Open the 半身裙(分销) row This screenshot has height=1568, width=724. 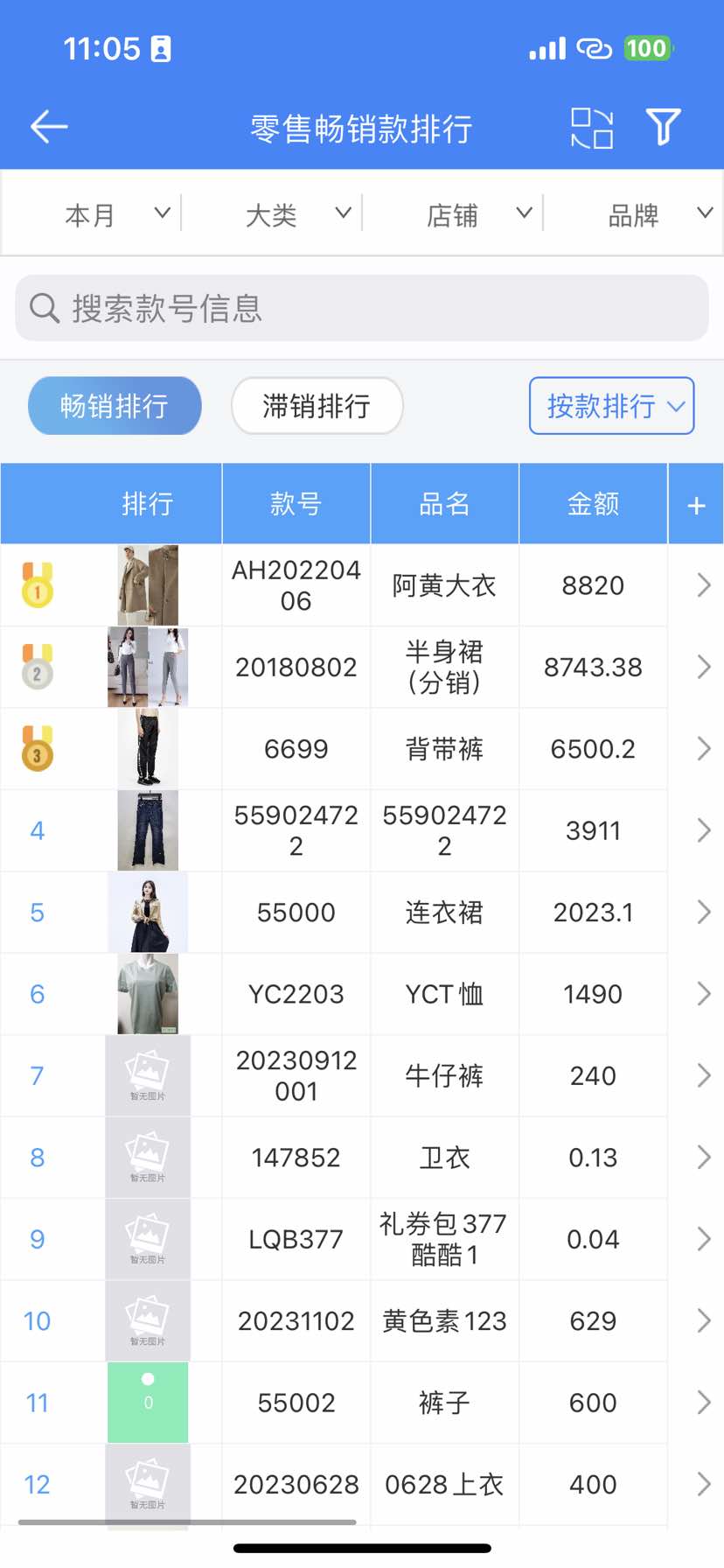point(444,668)
